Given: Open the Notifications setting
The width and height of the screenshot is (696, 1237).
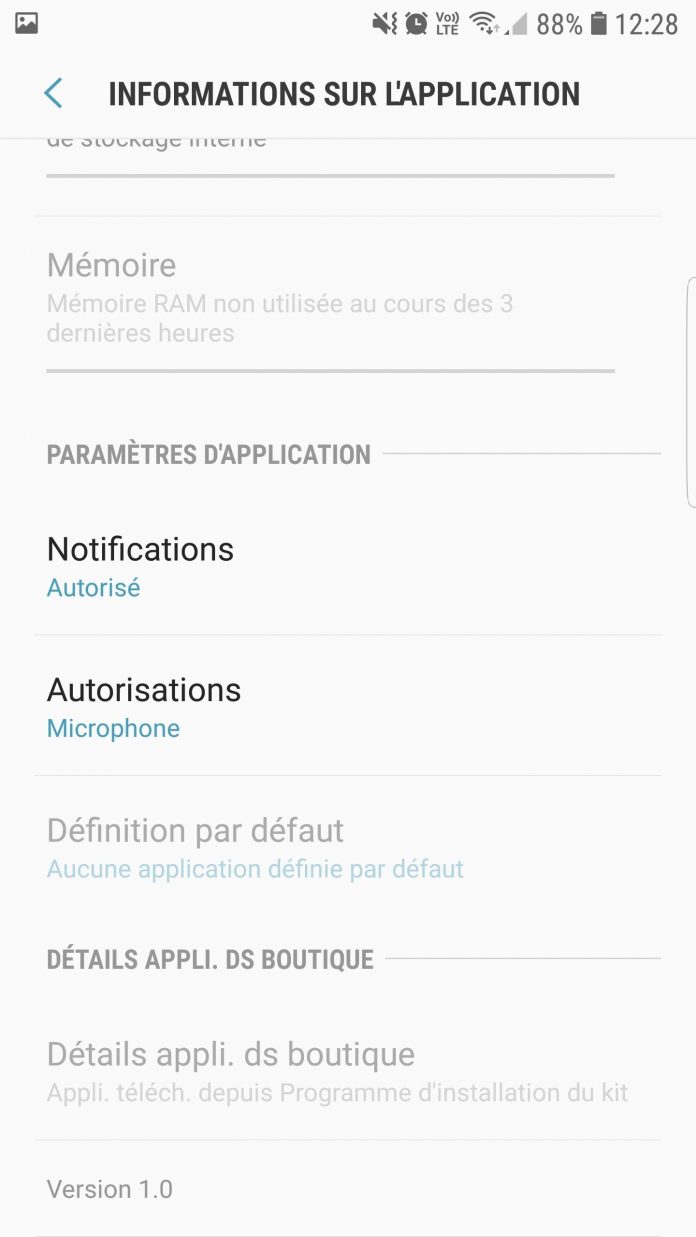Looking at the screenshot, I should coord(348,565).
